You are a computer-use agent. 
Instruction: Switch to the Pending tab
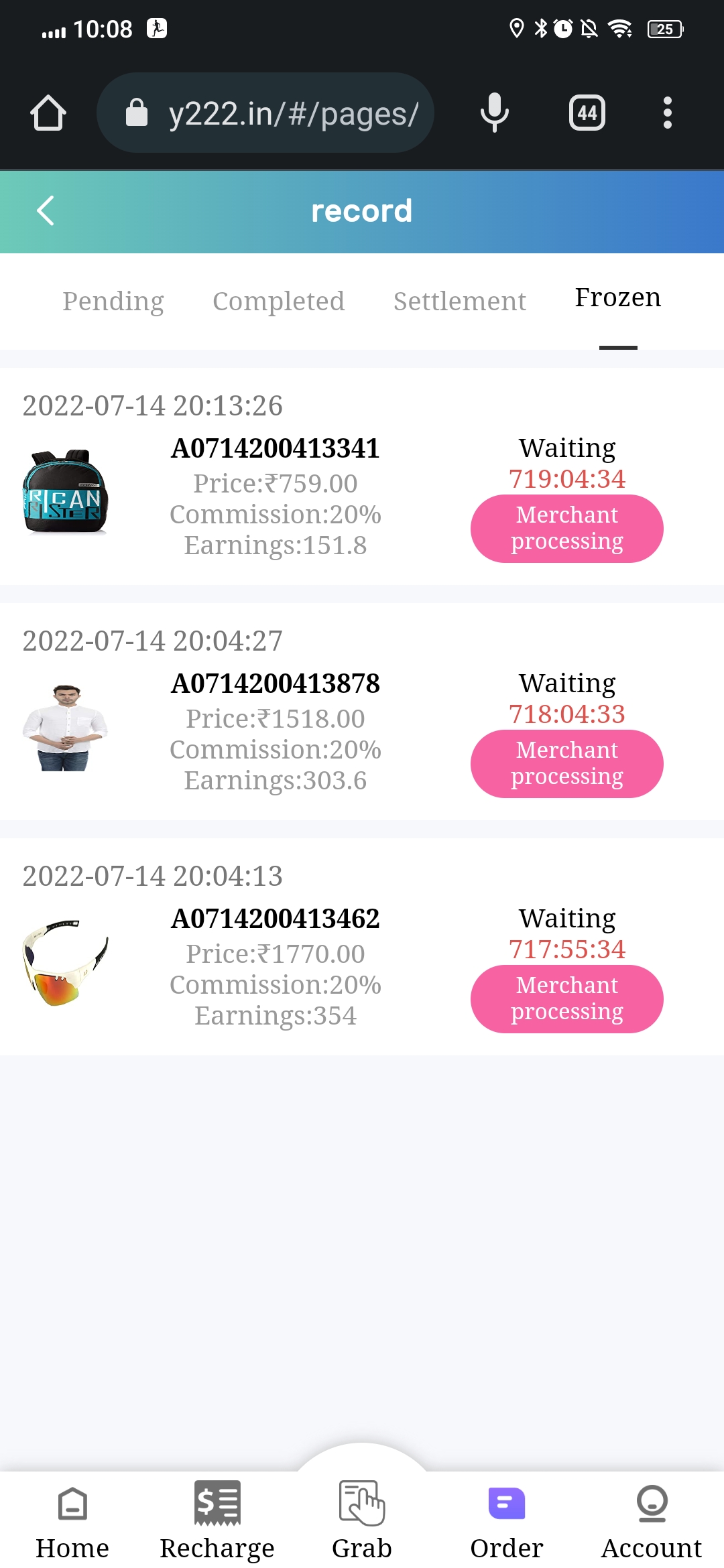(x=113, y=302)
